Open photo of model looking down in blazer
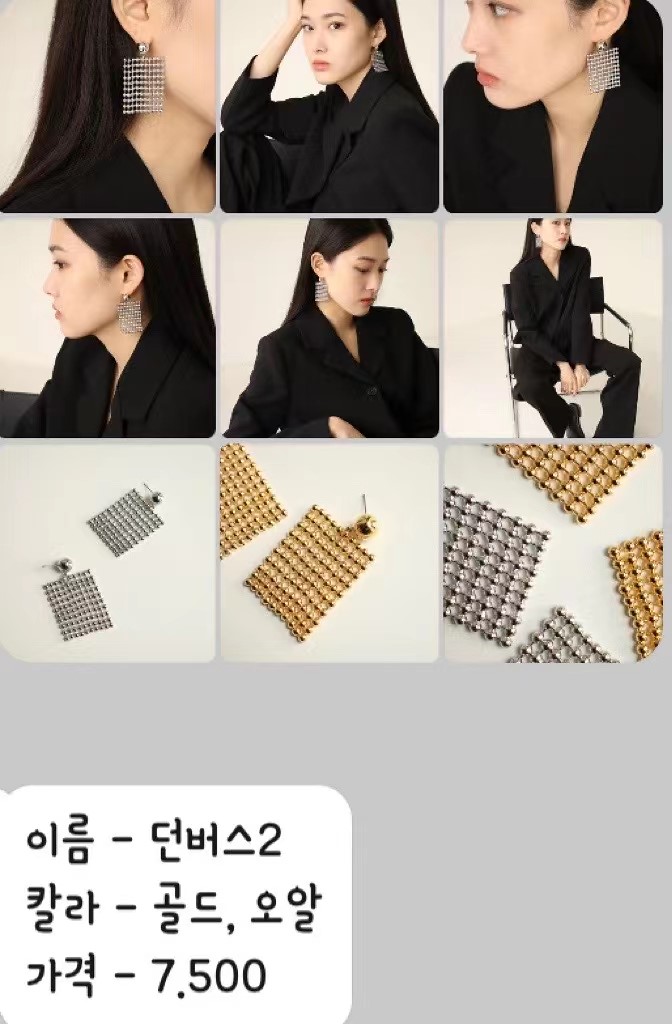The image size is (672, 1024). point(329,328)
